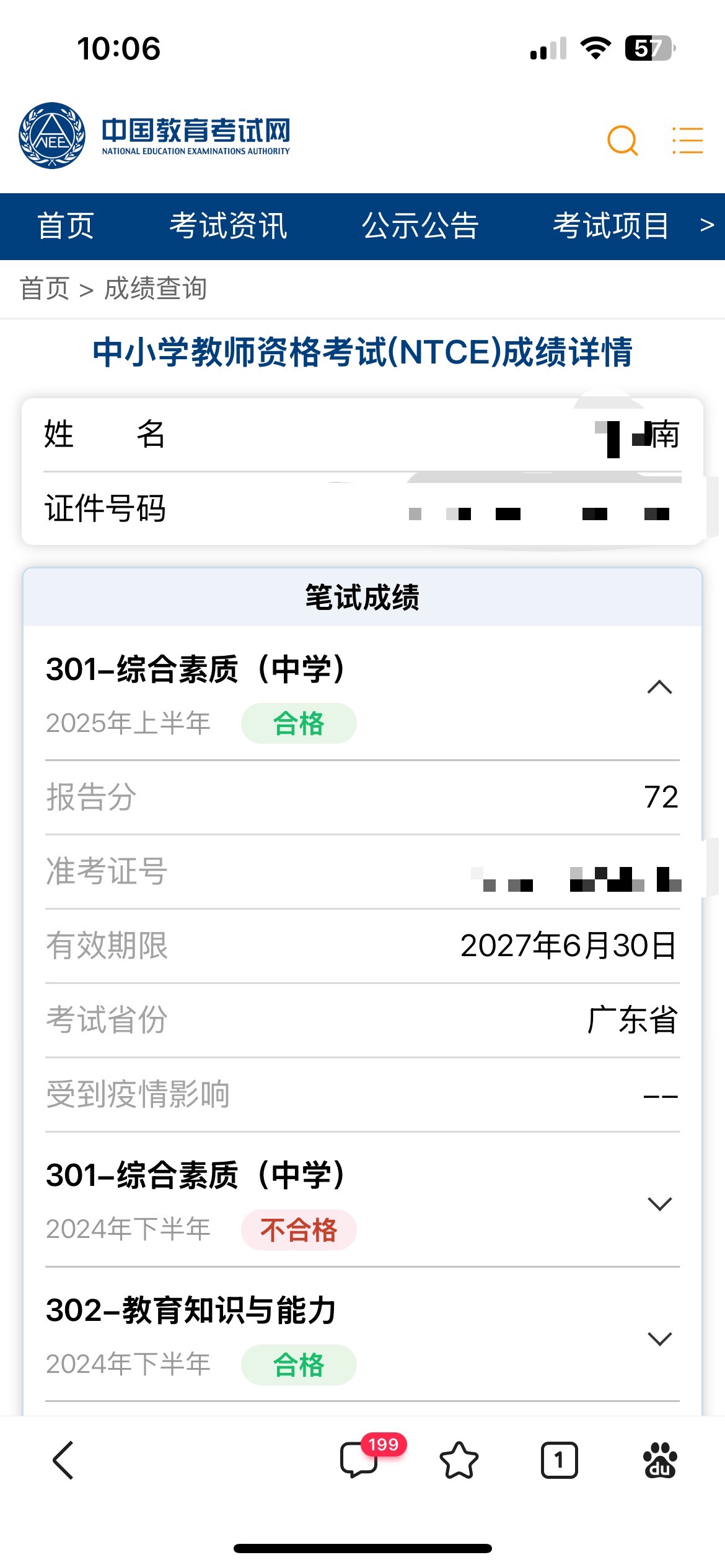Go to the 首页 nav tab
725x1568 pixels.
point(66,226)
